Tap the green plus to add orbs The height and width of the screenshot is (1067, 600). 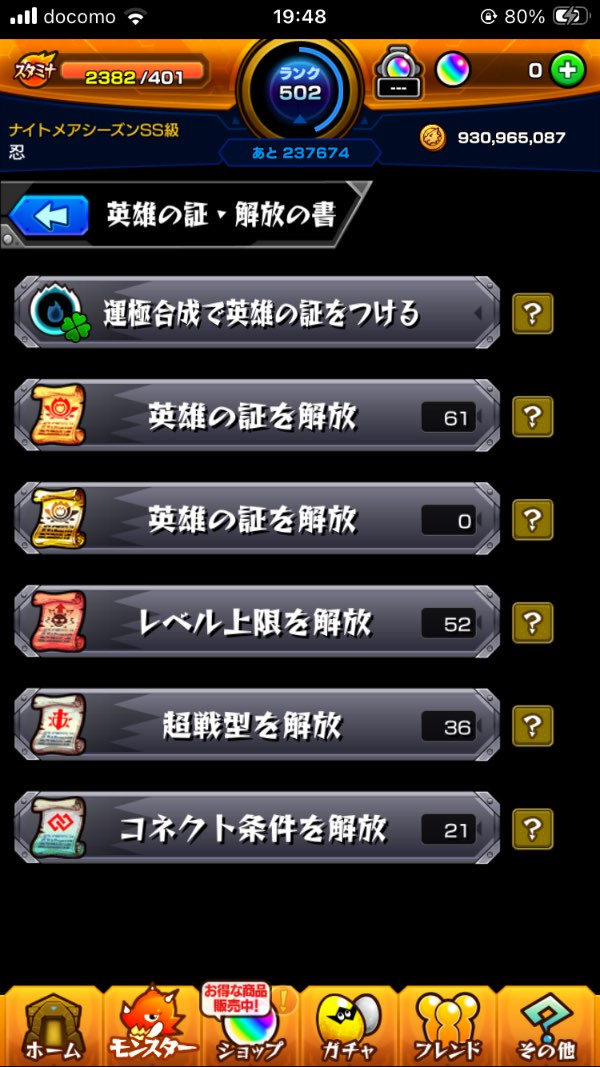coord(567,70)
